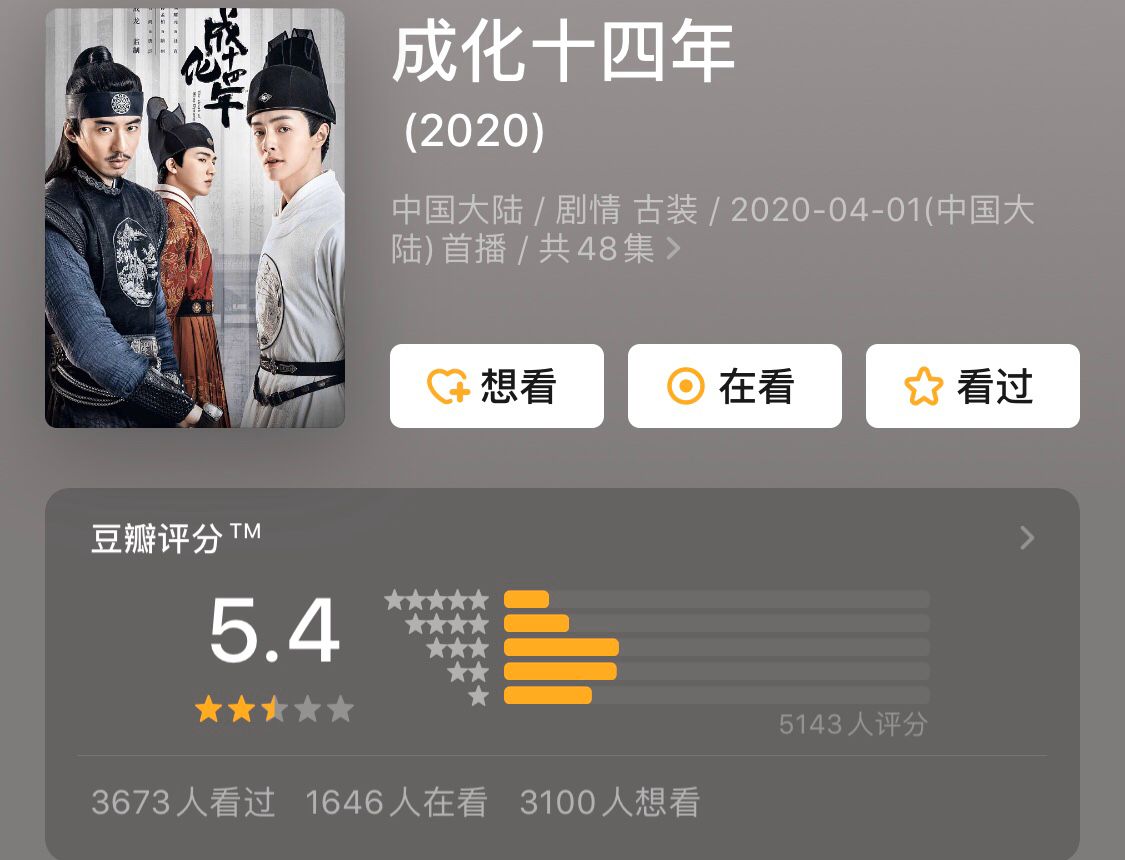The width and height of the screenshot is (1125, 860).
Task: Mark the drama as 想看
Action: [496, 386]
